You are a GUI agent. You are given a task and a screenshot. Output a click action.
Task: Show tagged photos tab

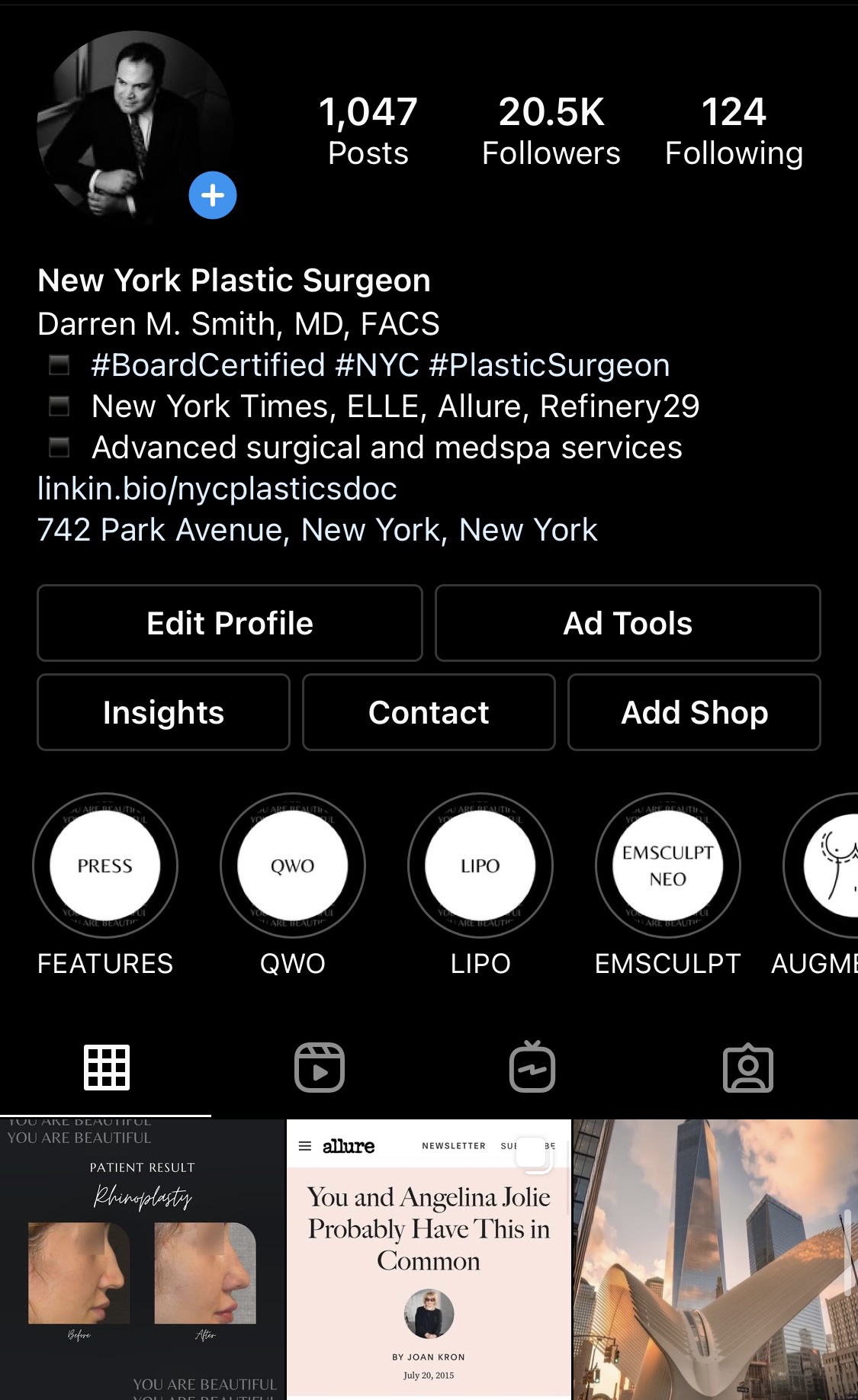point(747,1068)
